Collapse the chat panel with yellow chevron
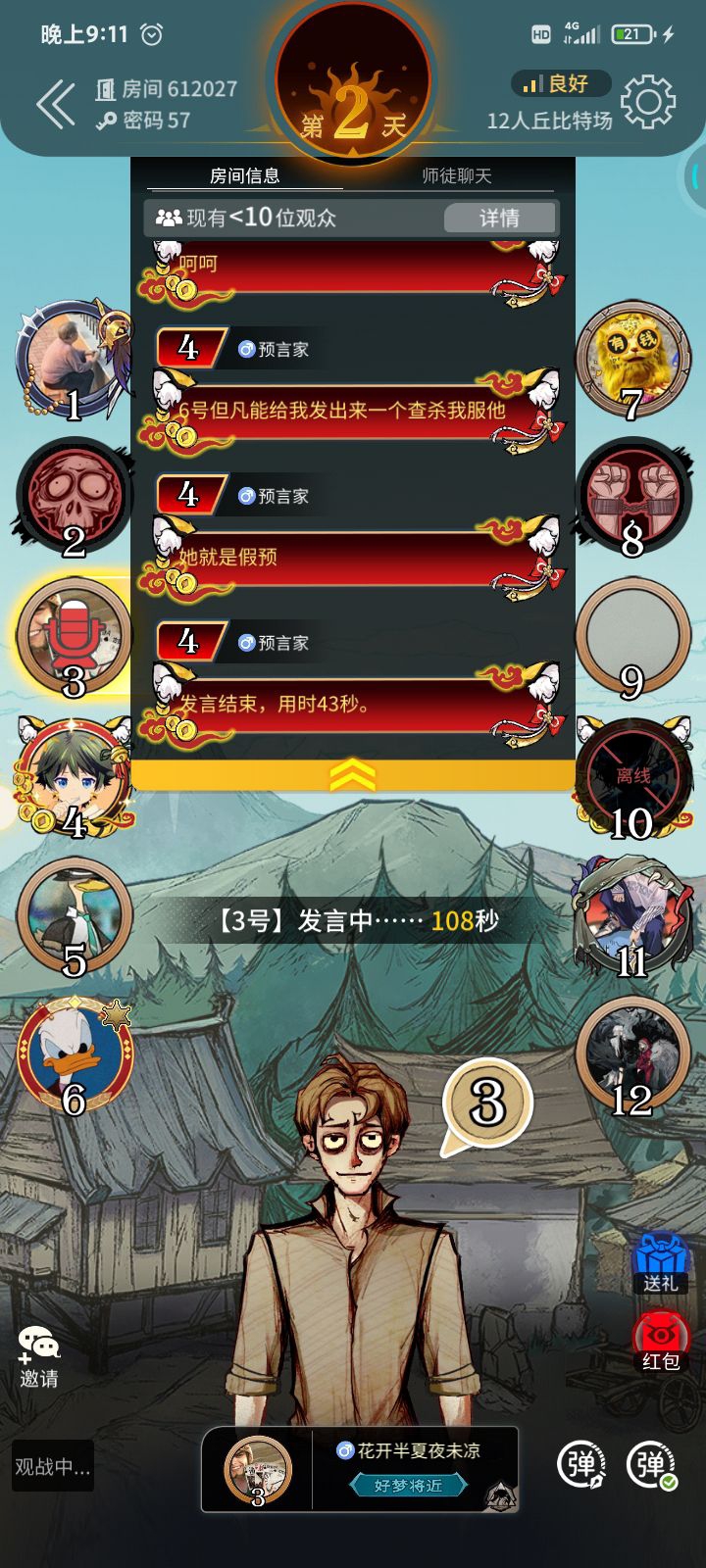The width and height of the screenshot is (706, 1568). pos(352,775)
